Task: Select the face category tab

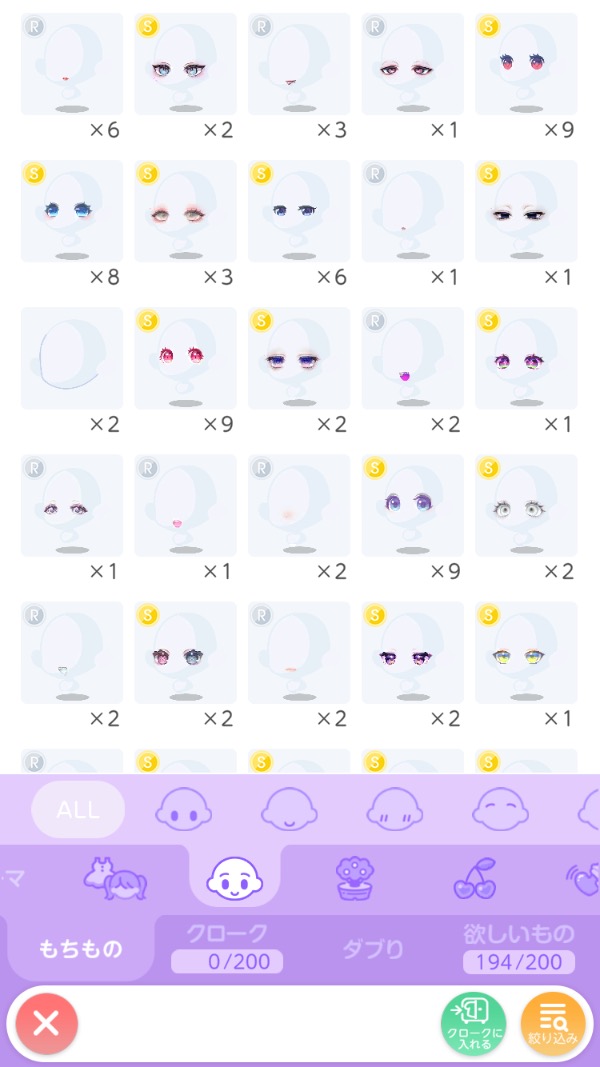Action: (x=234, y=878)
